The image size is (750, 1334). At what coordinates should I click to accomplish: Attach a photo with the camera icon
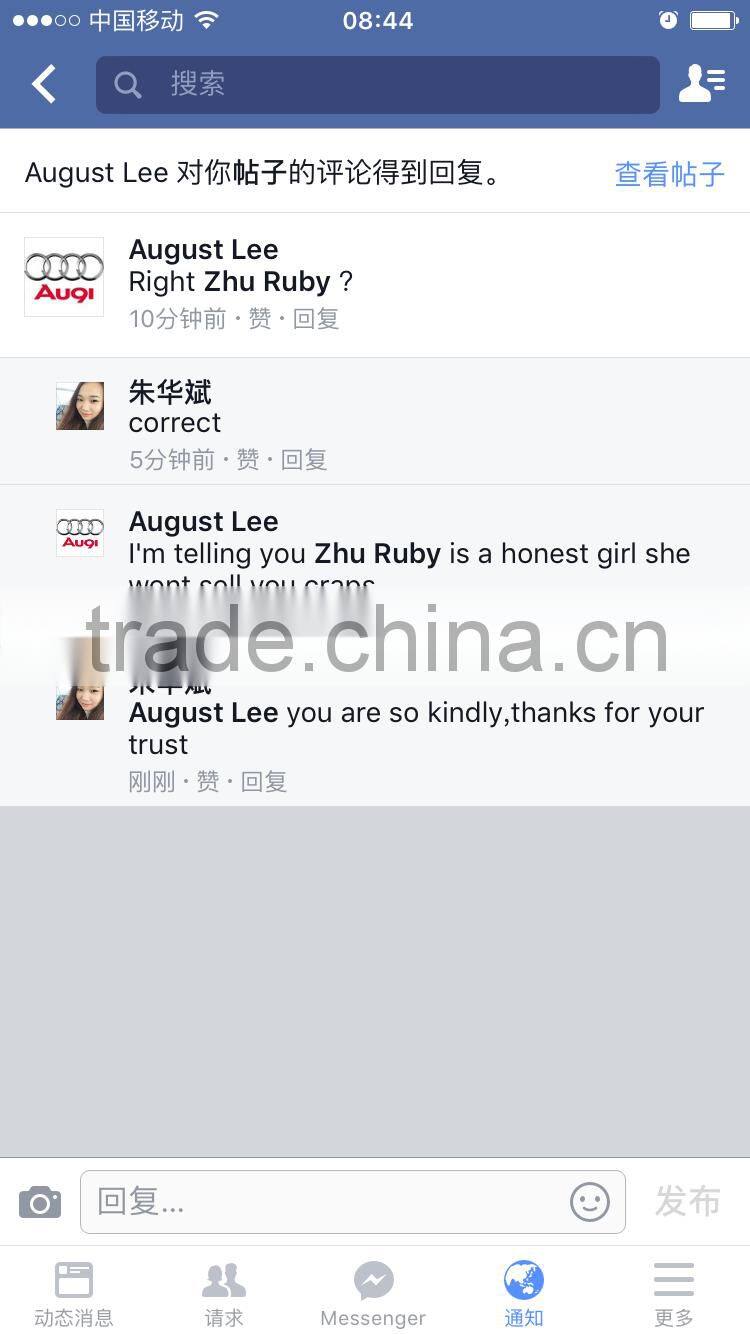40,1202
